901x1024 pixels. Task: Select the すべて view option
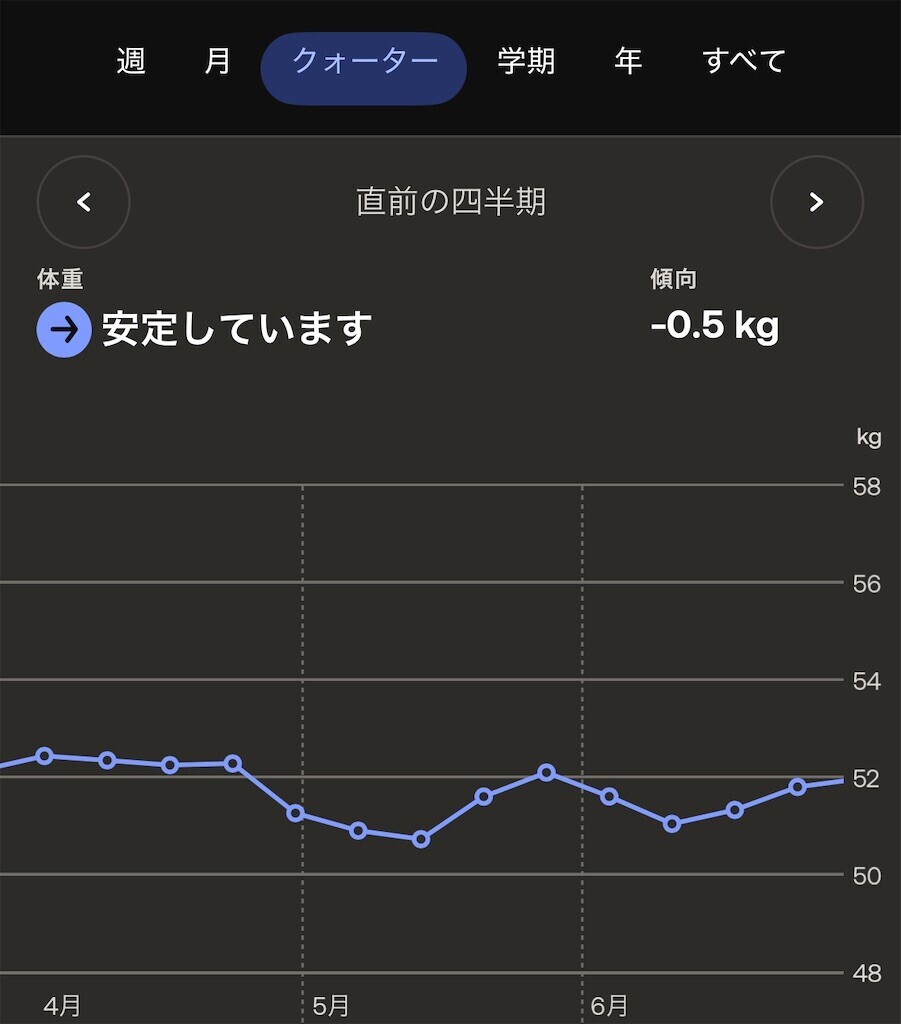coord(745,62)
